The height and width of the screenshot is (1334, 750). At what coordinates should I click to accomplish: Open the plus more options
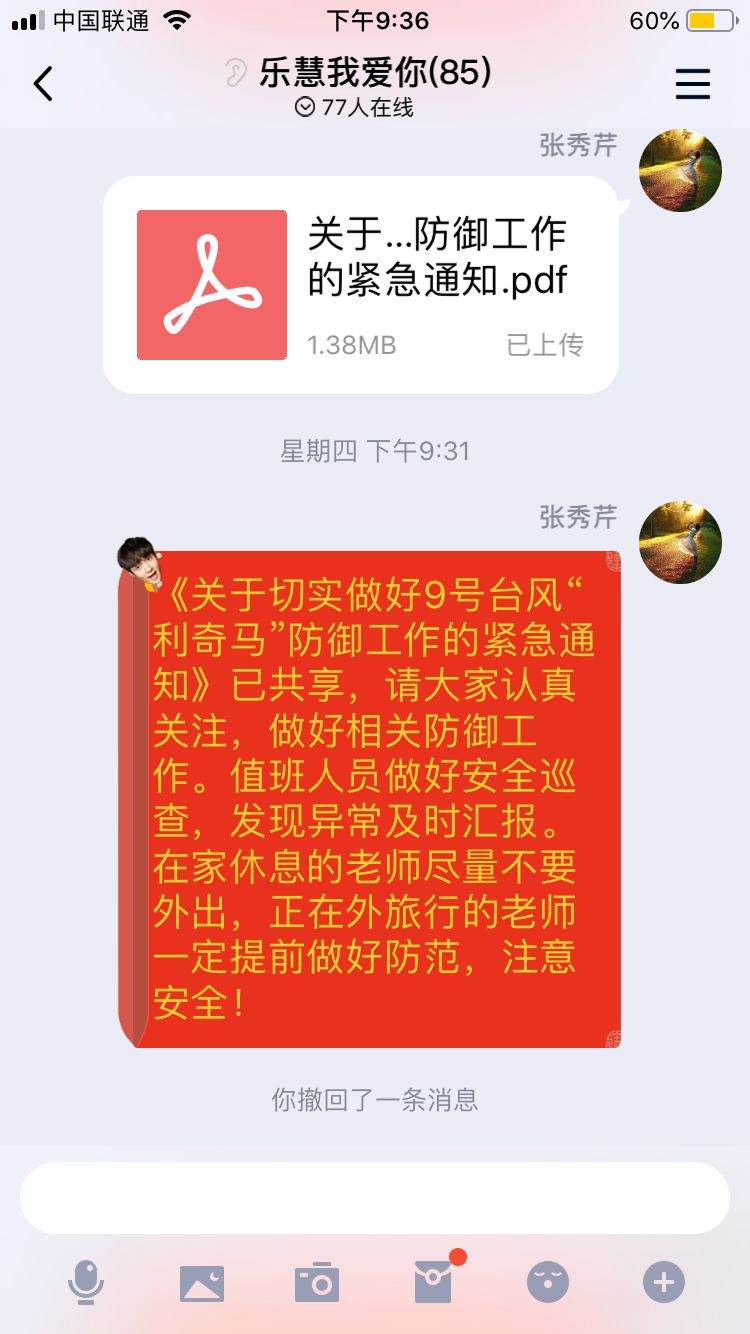(664, 1282)
